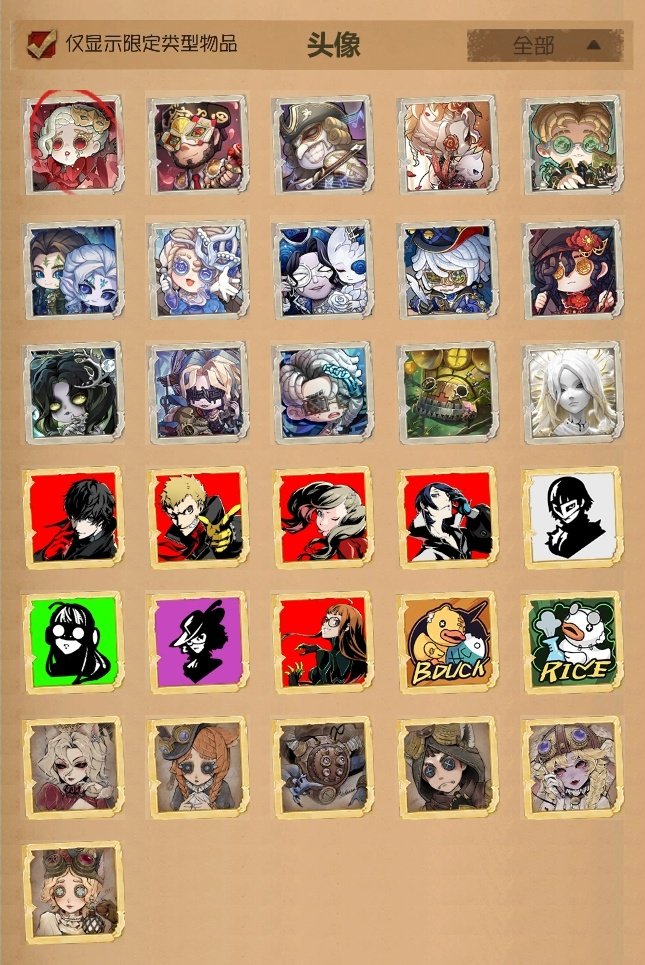Image resolution: width=645 pixels, height=965 pixels.
Task: Choose the hooded button-eyed character avatar
Action: (446, 767)
